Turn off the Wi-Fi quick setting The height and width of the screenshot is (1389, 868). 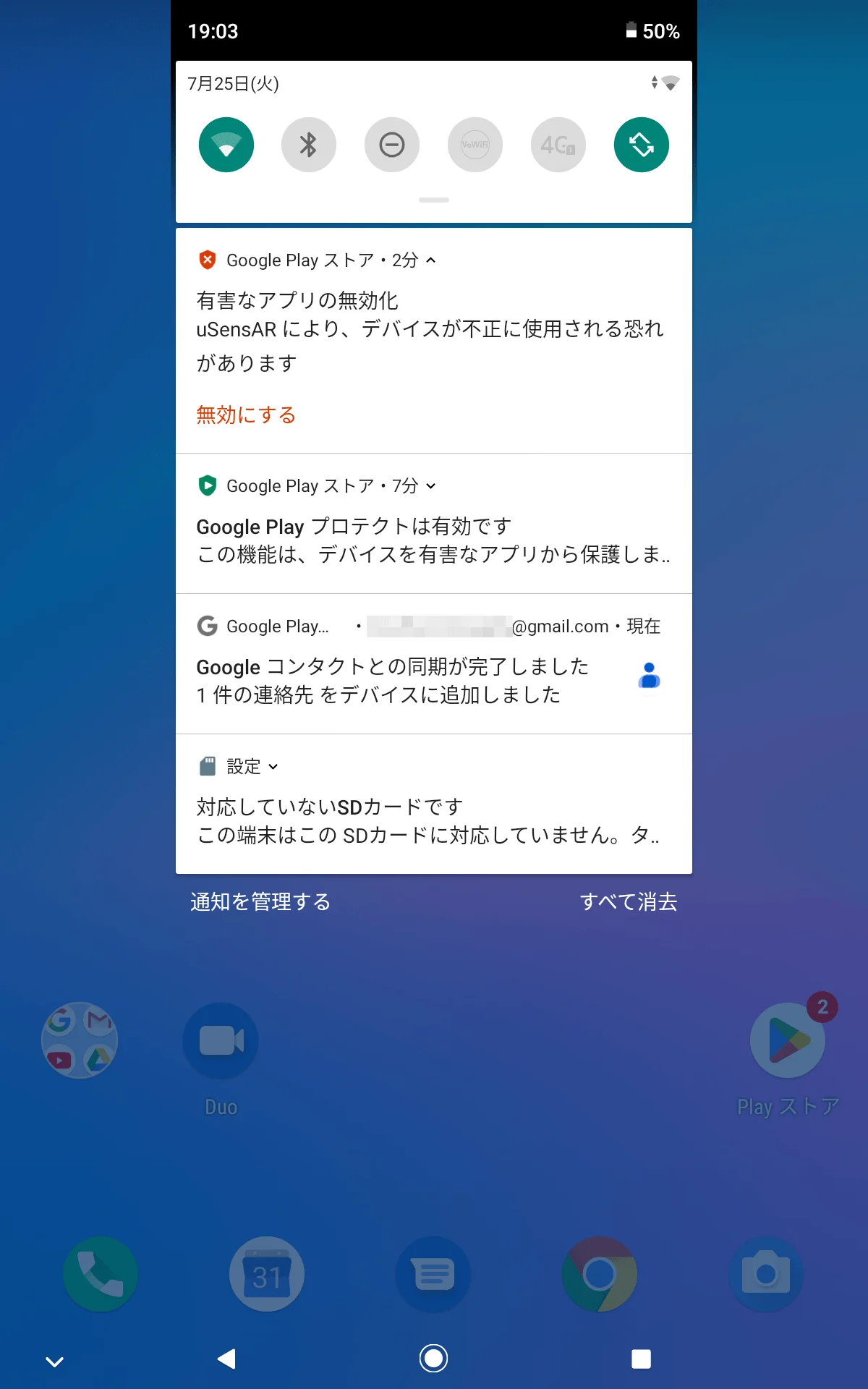click(226, 145)
